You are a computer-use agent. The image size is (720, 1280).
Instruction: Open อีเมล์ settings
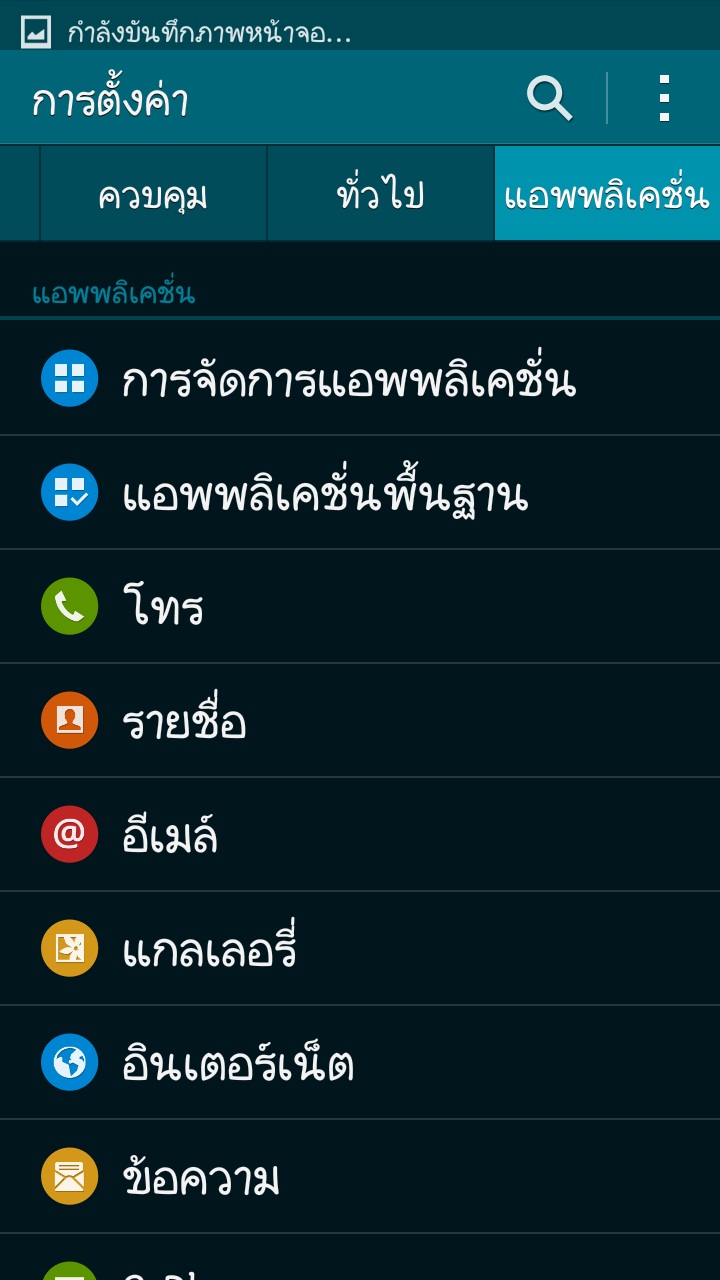click(360, 835)
